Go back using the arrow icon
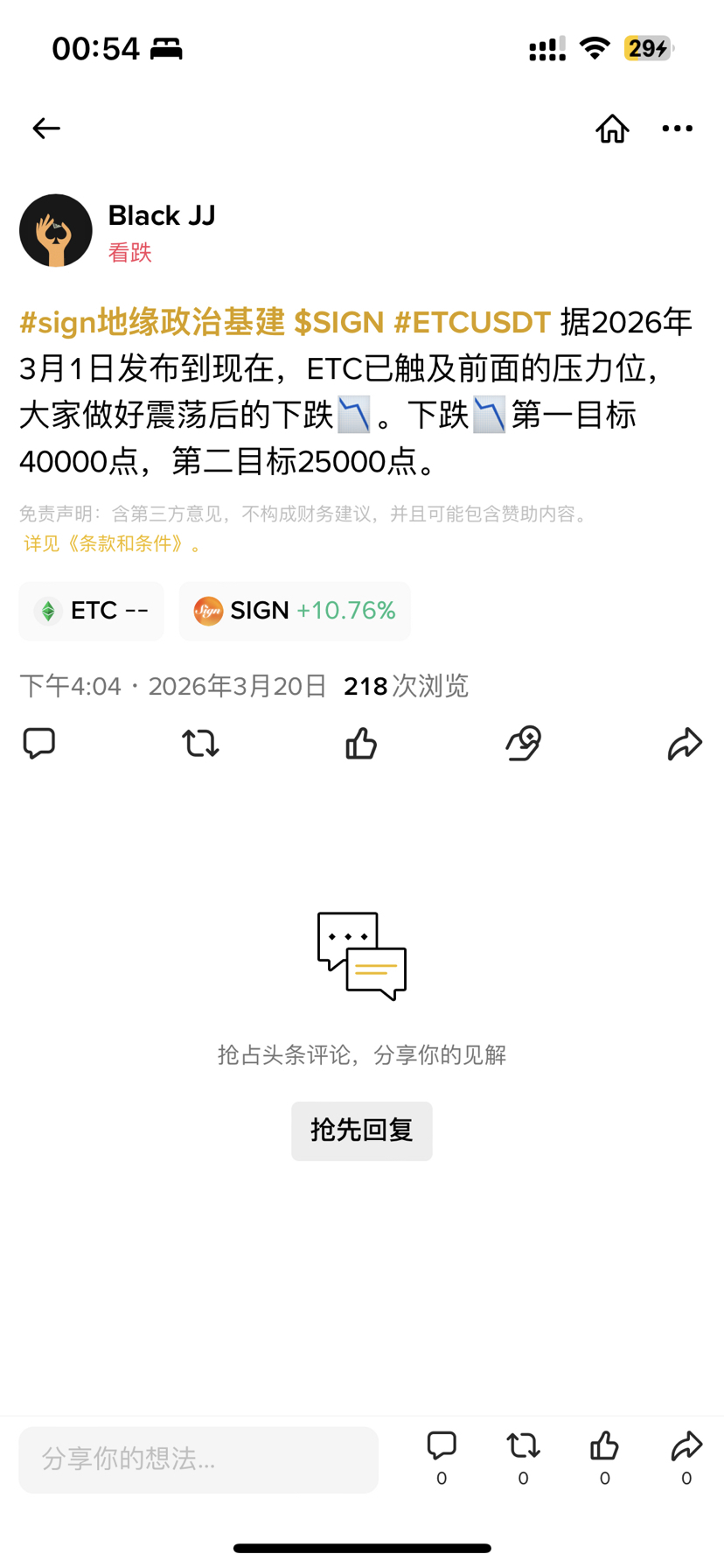Image resolution: width=724 pixels, height=1568 pixels. pos(46,129)
